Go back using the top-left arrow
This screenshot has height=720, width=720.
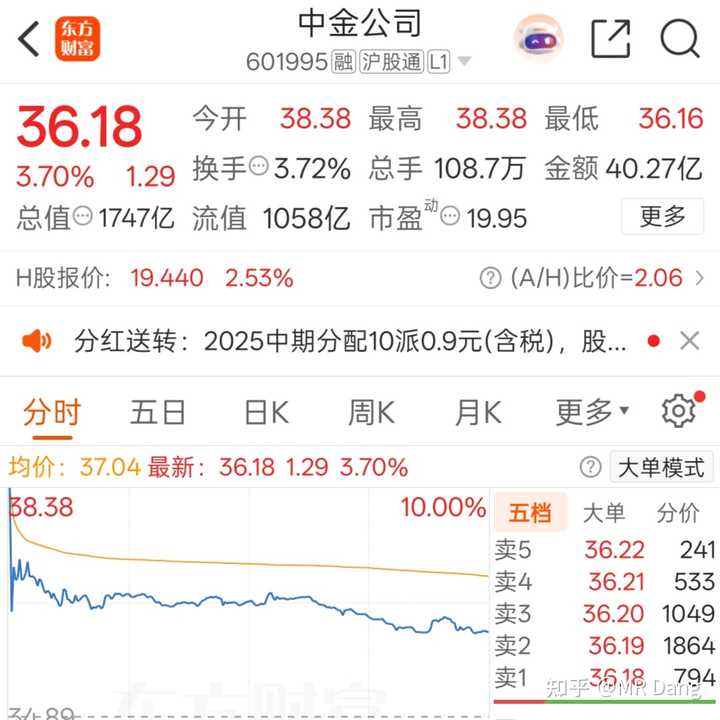point(28,40)
